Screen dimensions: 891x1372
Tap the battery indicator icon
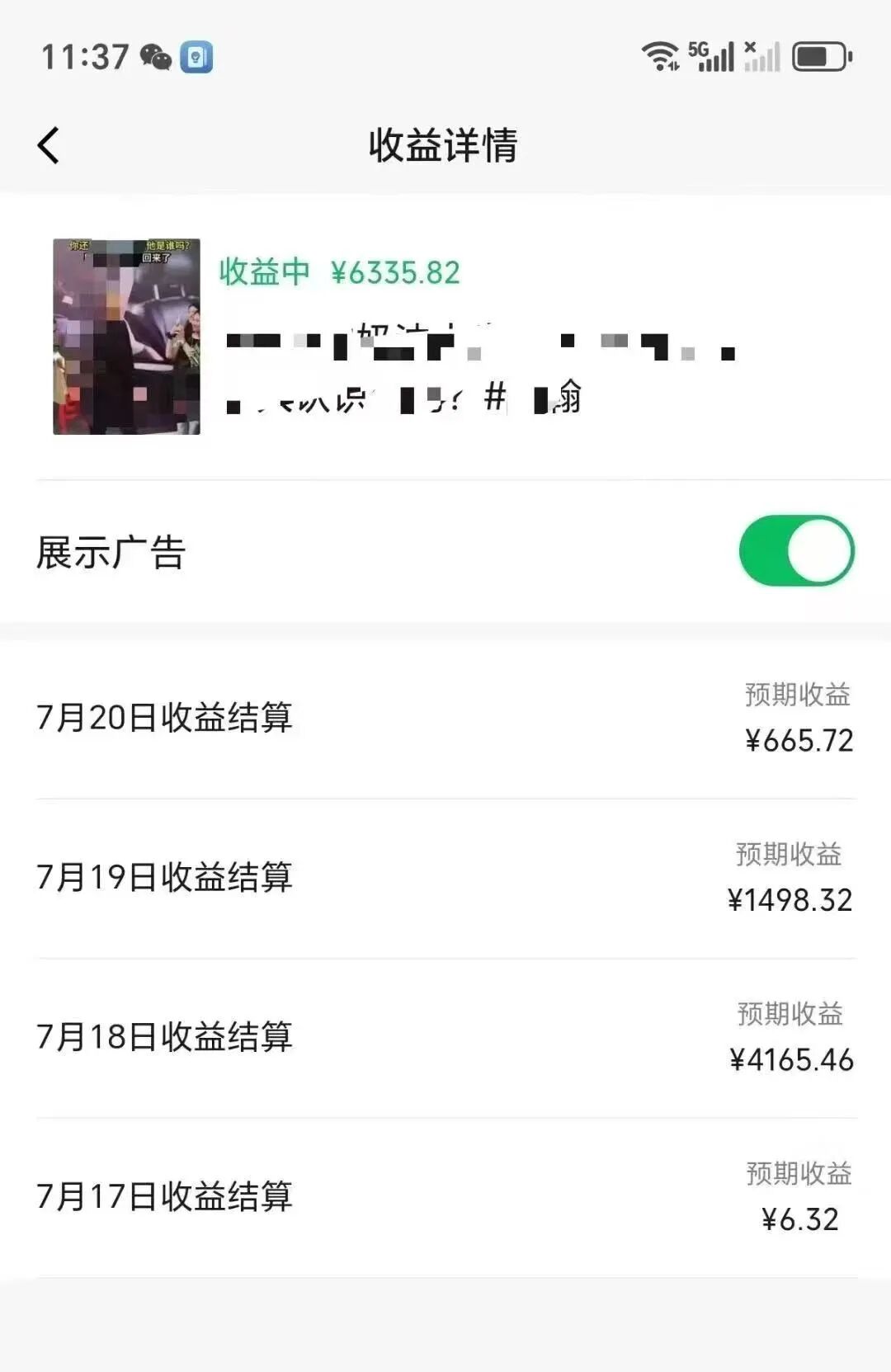819,56
